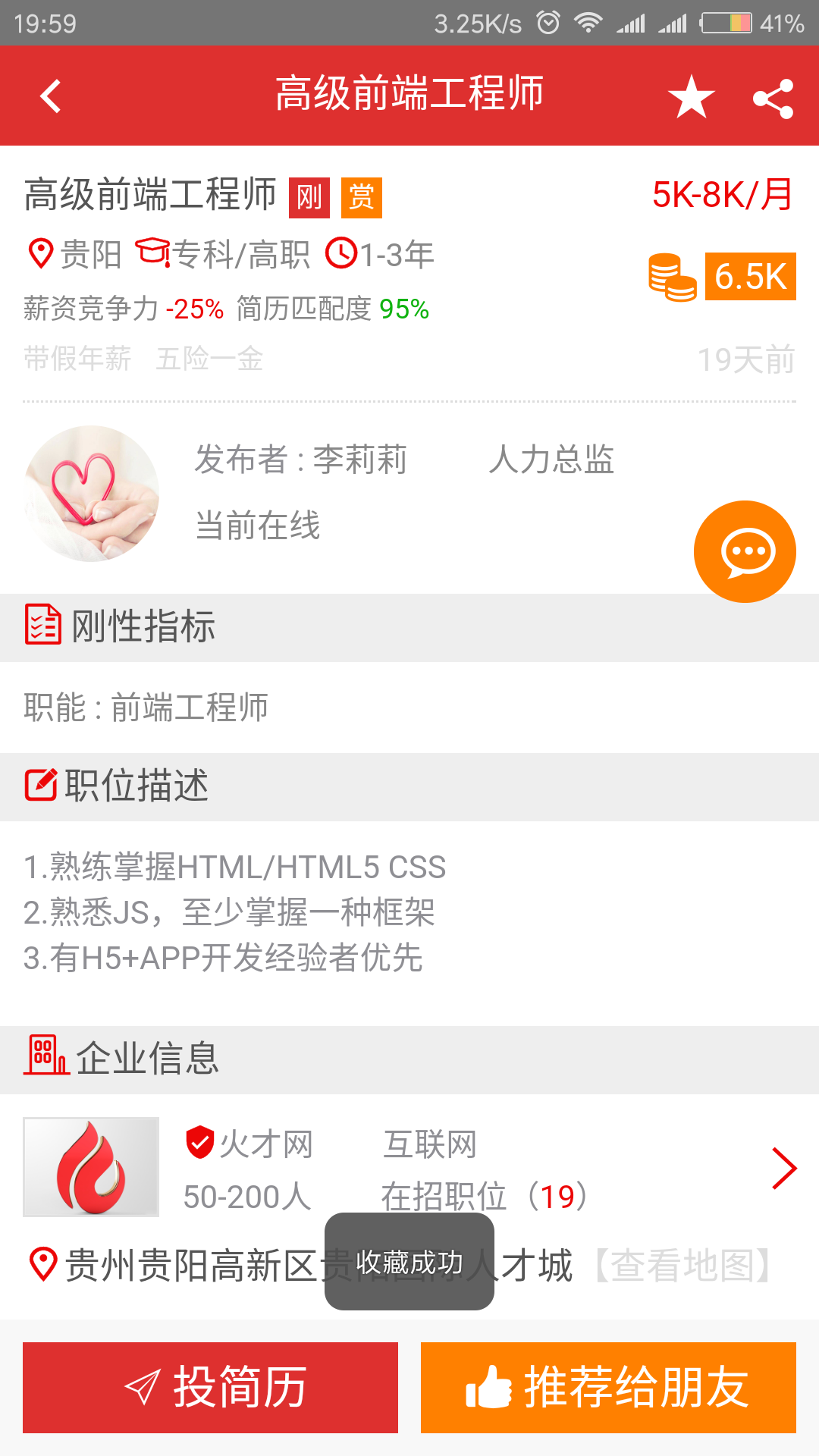Go back from the job details page

pos(51,97)
